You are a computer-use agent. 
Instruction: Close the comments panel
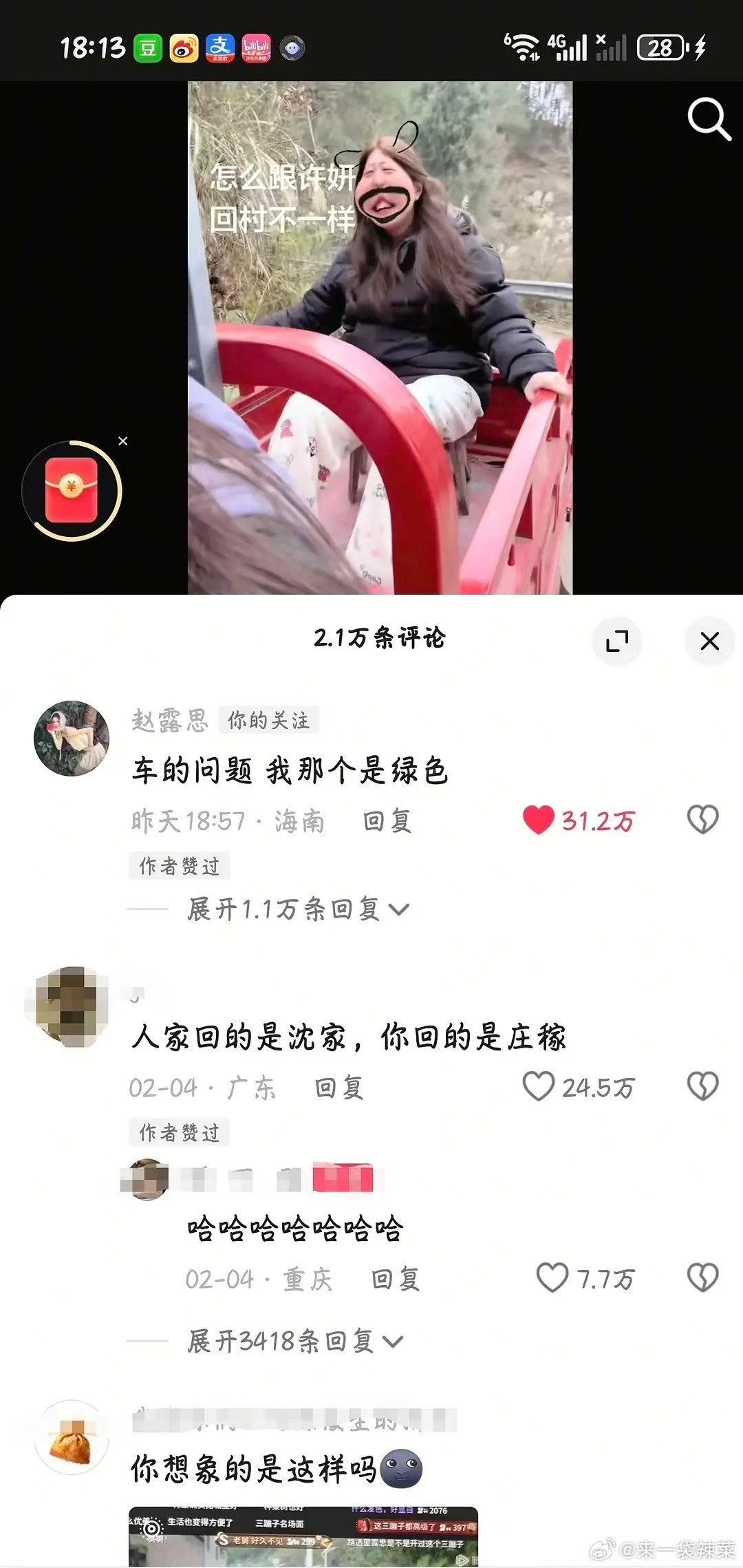(710, 640)
